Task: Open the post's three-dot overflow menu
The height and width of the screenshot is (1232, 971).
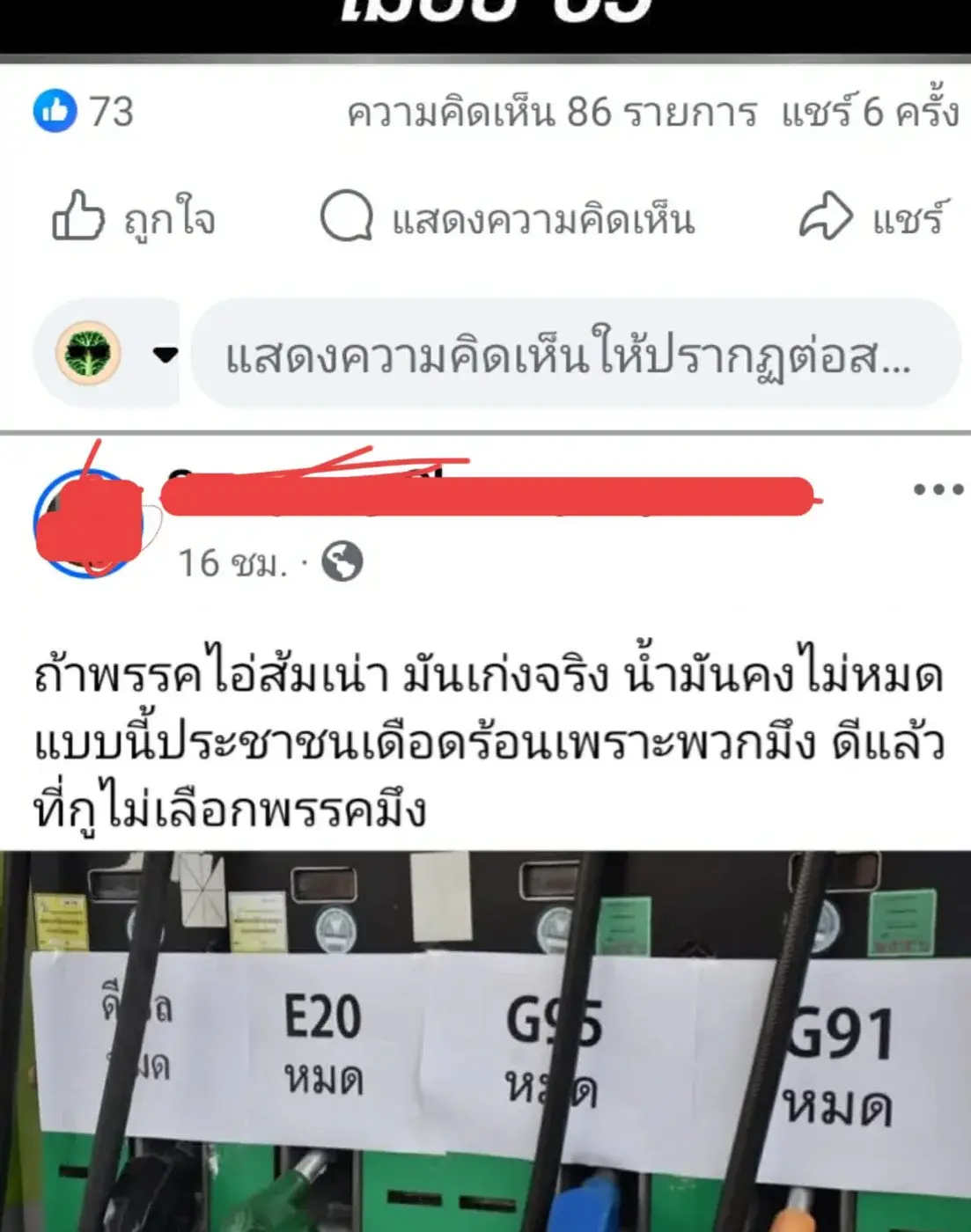Action: (x=938, y=489)
